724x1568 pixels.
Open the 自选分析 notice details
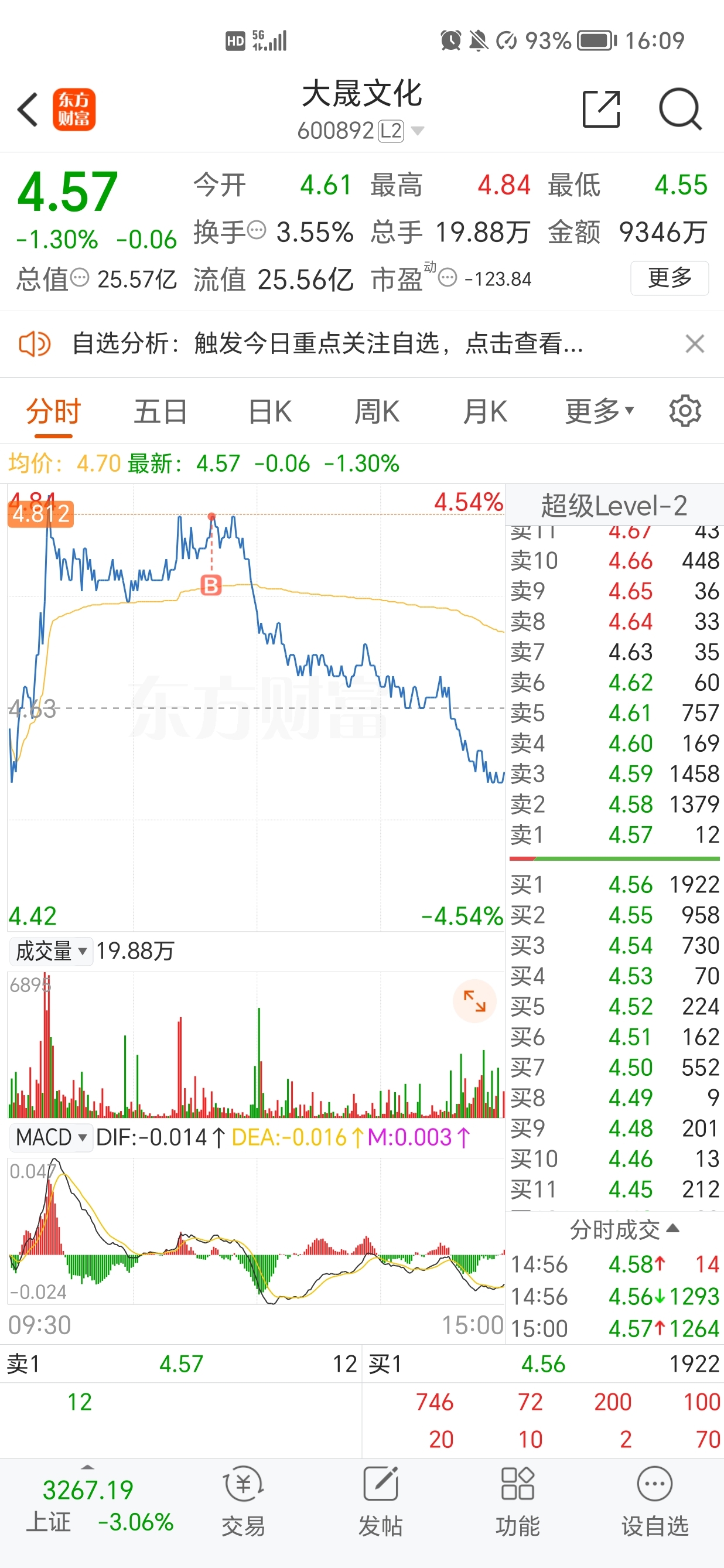point(327,344)
